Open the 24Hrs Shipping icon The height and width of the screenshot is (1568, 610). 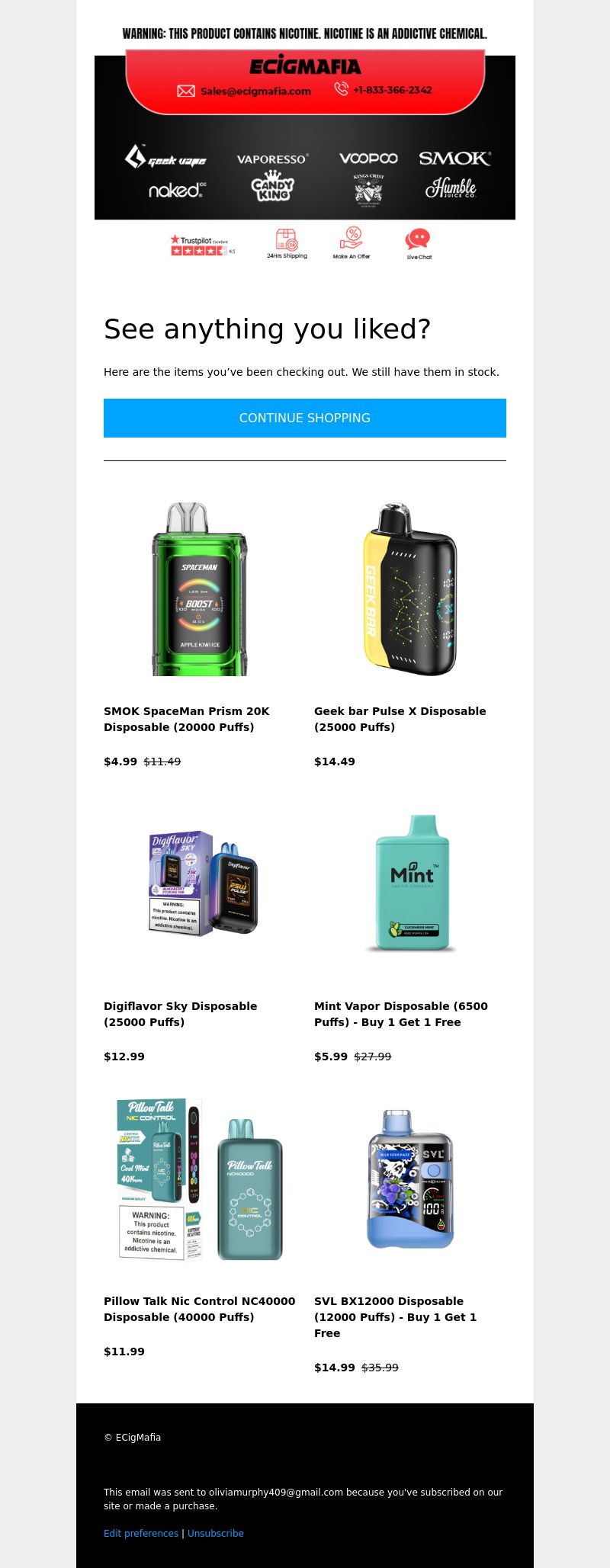click(287, 244)
